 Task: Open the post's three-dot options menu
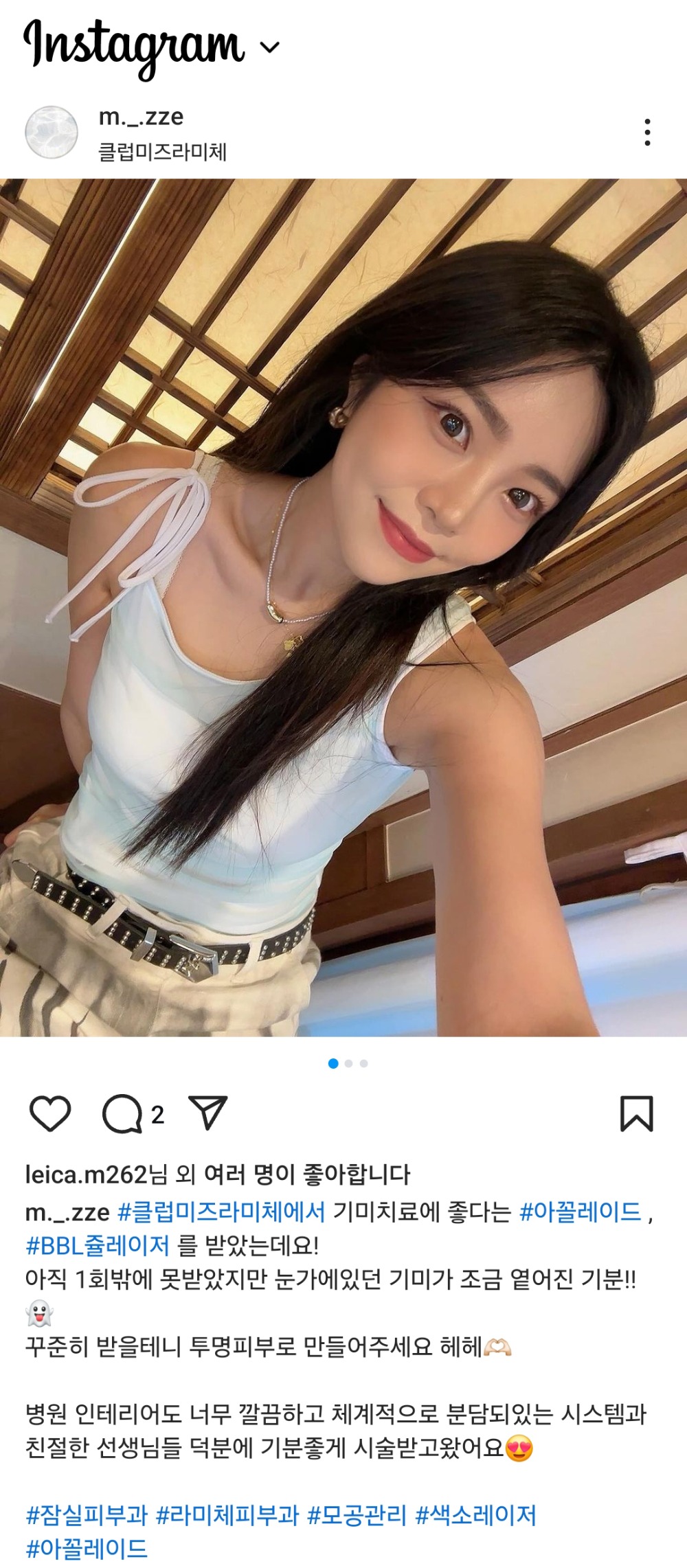click(647, 132)
